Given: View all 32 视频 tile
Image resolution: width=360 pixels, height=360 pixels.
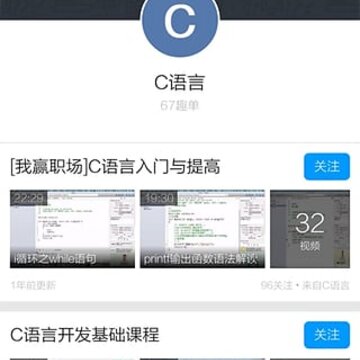Looking at the screenshot, I should 310,229.
